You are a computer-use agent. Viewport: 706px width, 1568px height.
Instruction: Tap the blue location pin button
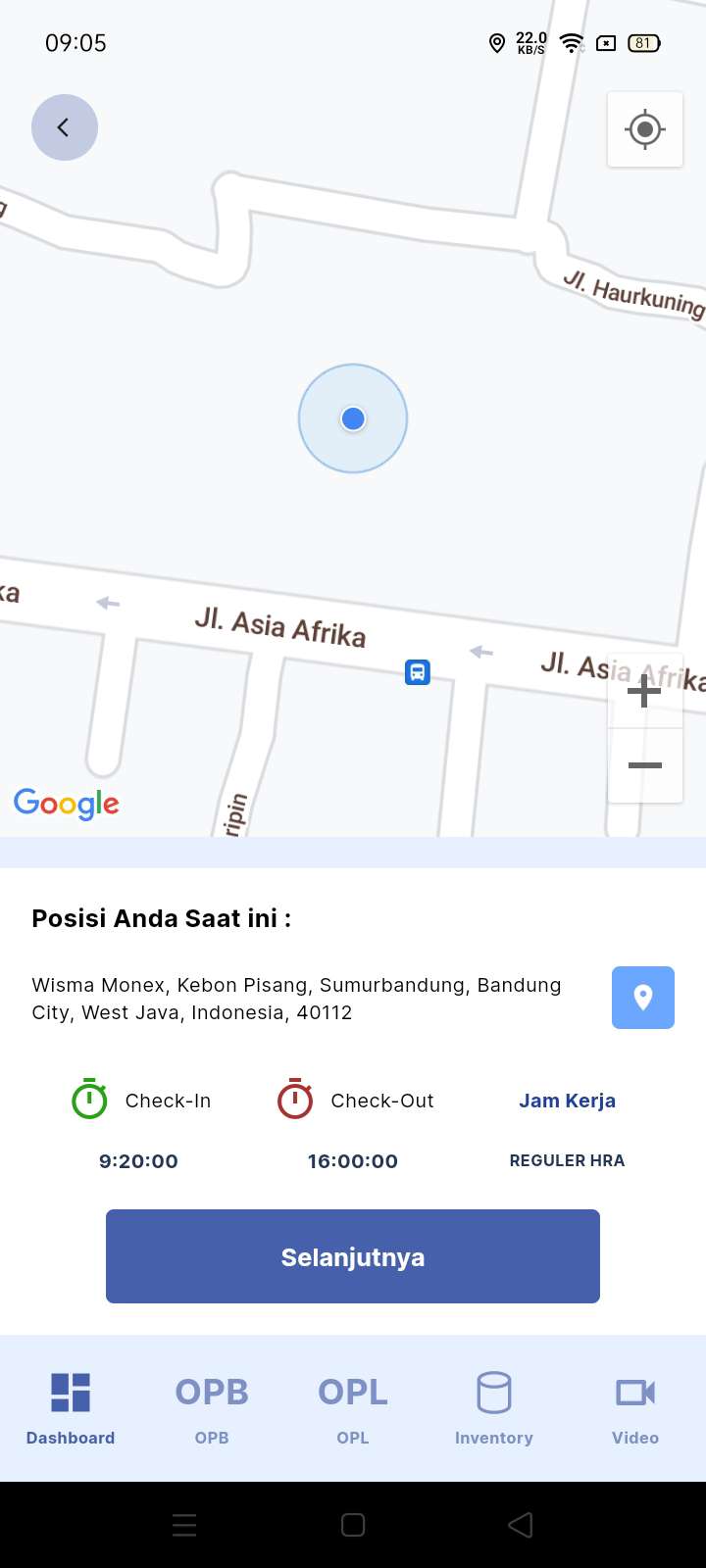click(643, 998)
